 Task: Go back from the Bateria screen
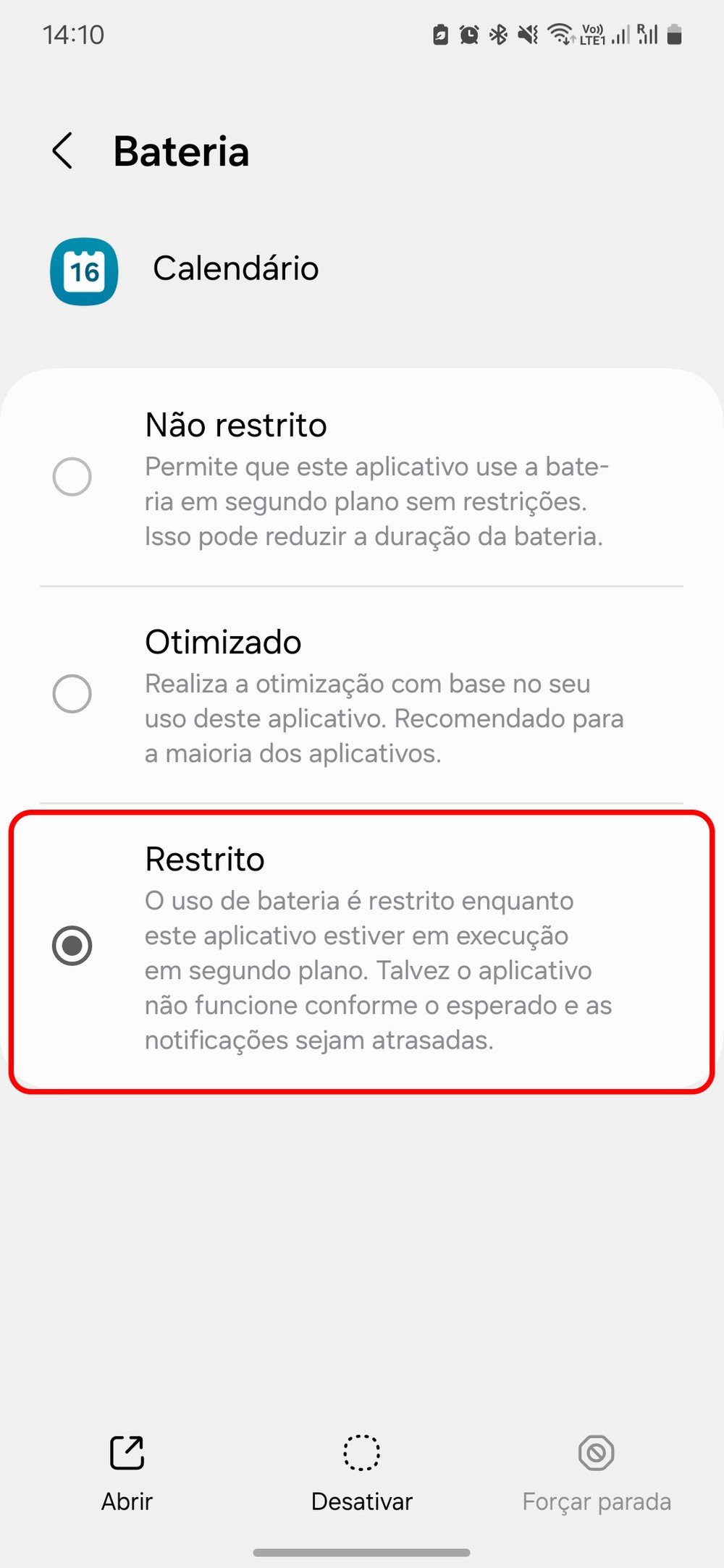pyautogui.click(x=64, y=151)
